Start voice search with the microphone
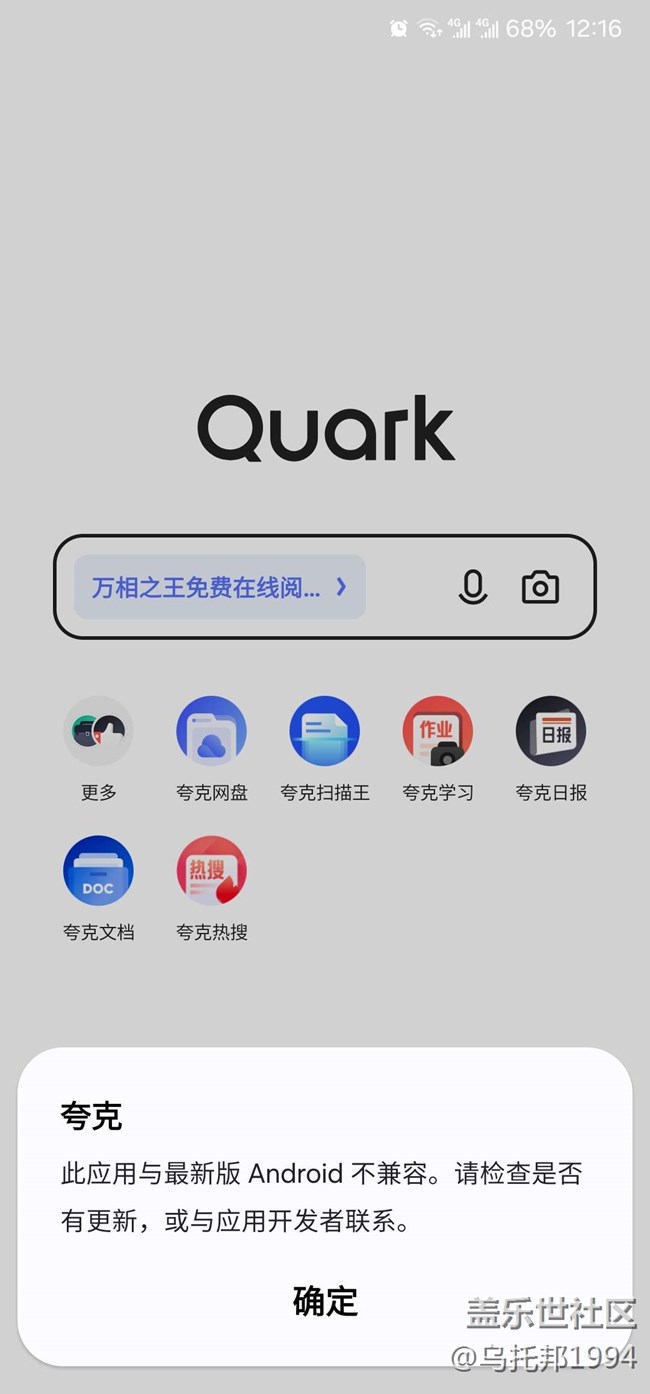Viewport: 650px width, 1394px height. point(473,587)
